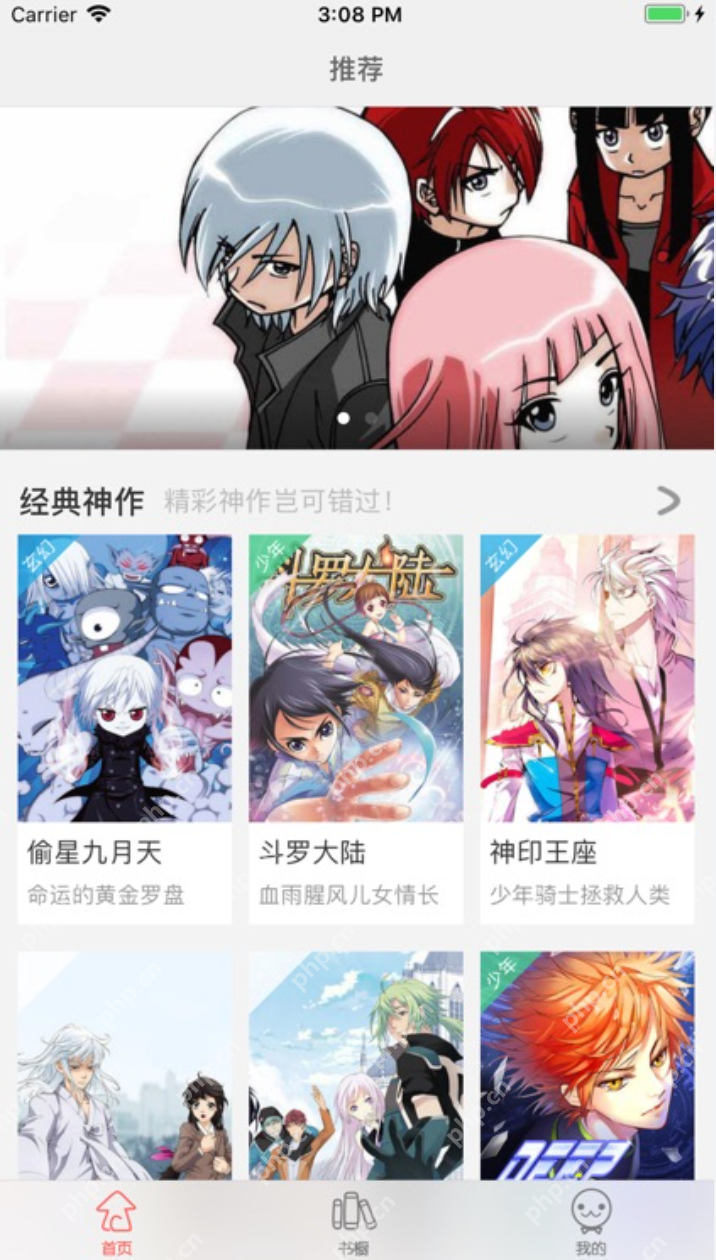Open the orange-haired boy comic cover
The width and height of the screenshot is (716, 1260).
tap(587, 1065)
